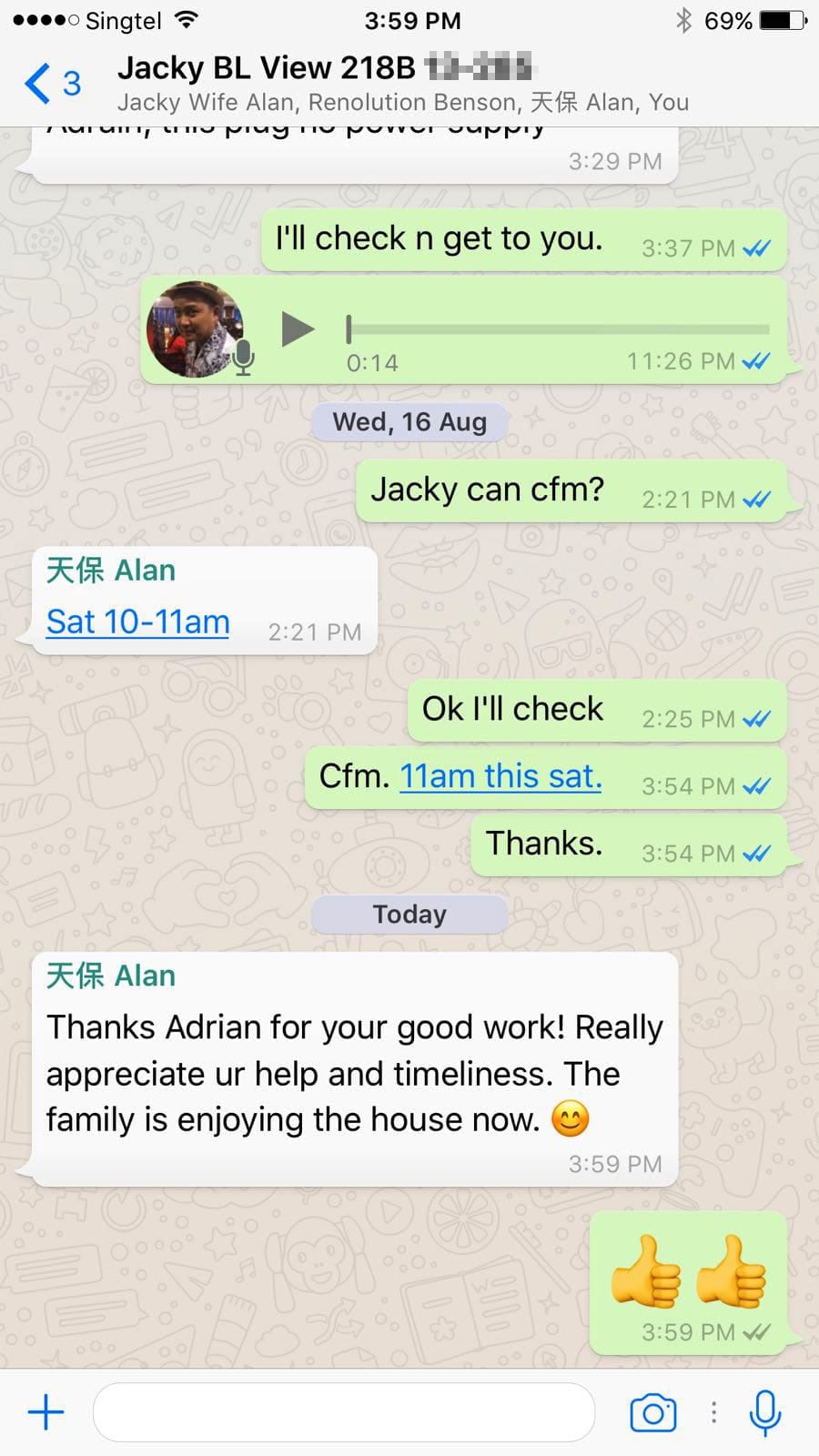Open the Sat 10-11am link
This screenshot has height=1456, width=819.
click(x=137, y=622)
